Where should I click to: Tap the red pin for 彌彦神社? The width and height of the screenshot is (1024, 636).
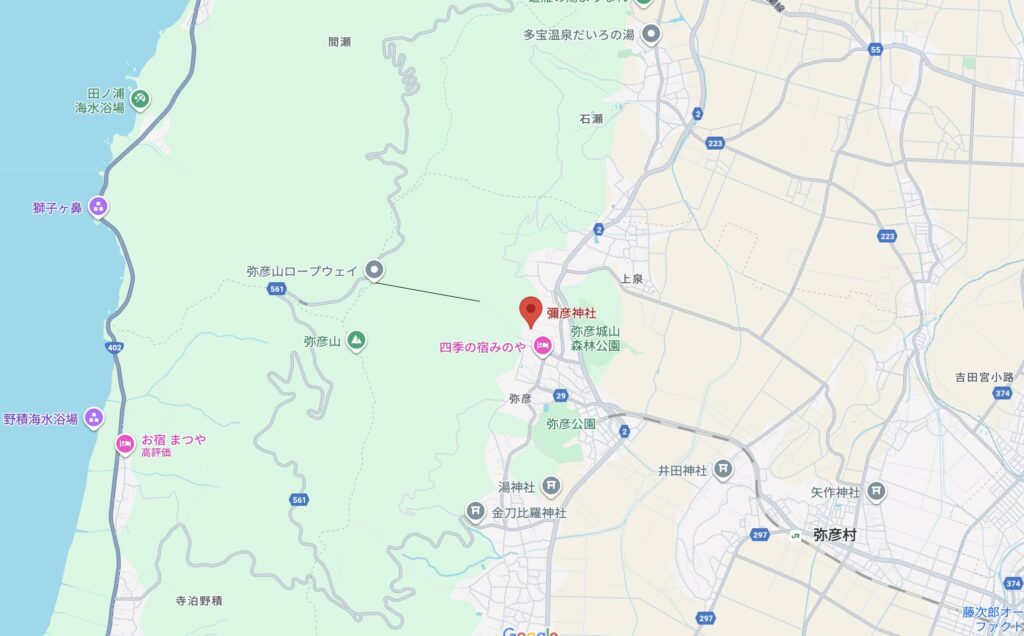click(531, 310)
